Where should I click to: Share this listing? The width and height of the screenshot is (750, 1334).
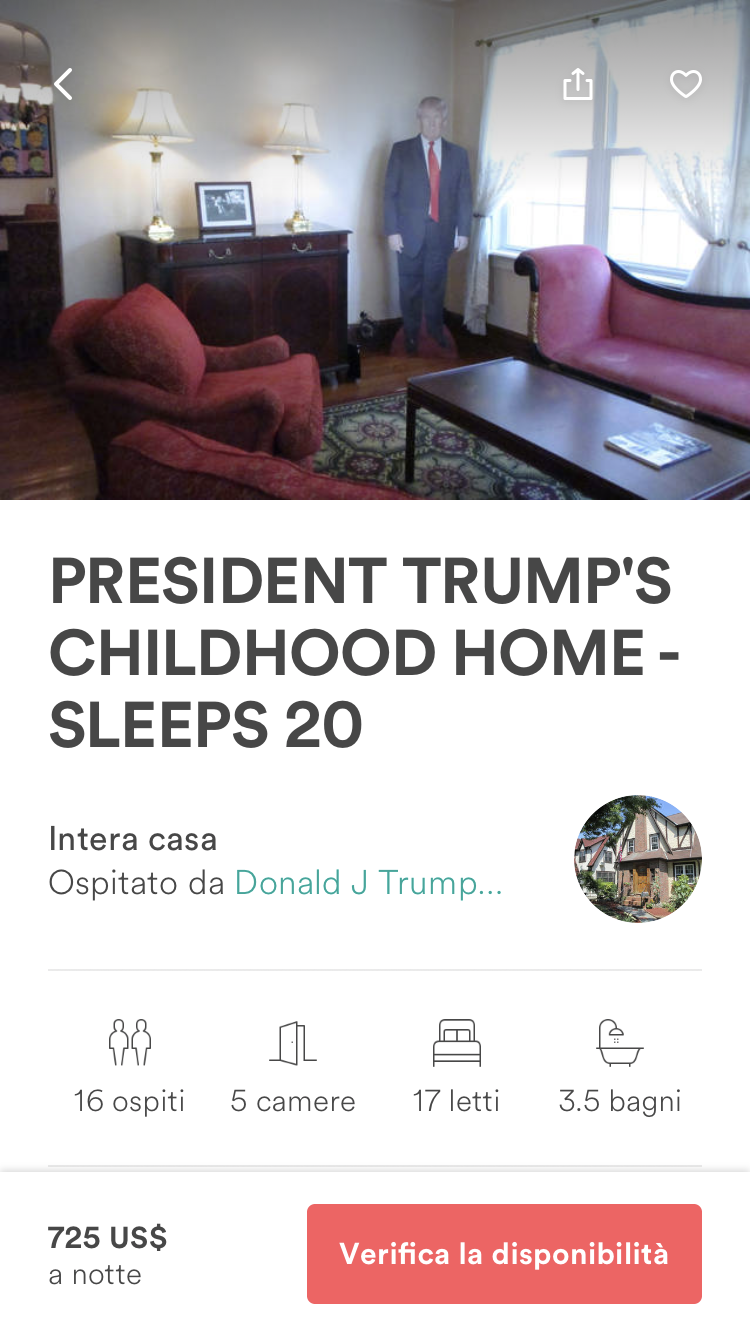(578, 85)
